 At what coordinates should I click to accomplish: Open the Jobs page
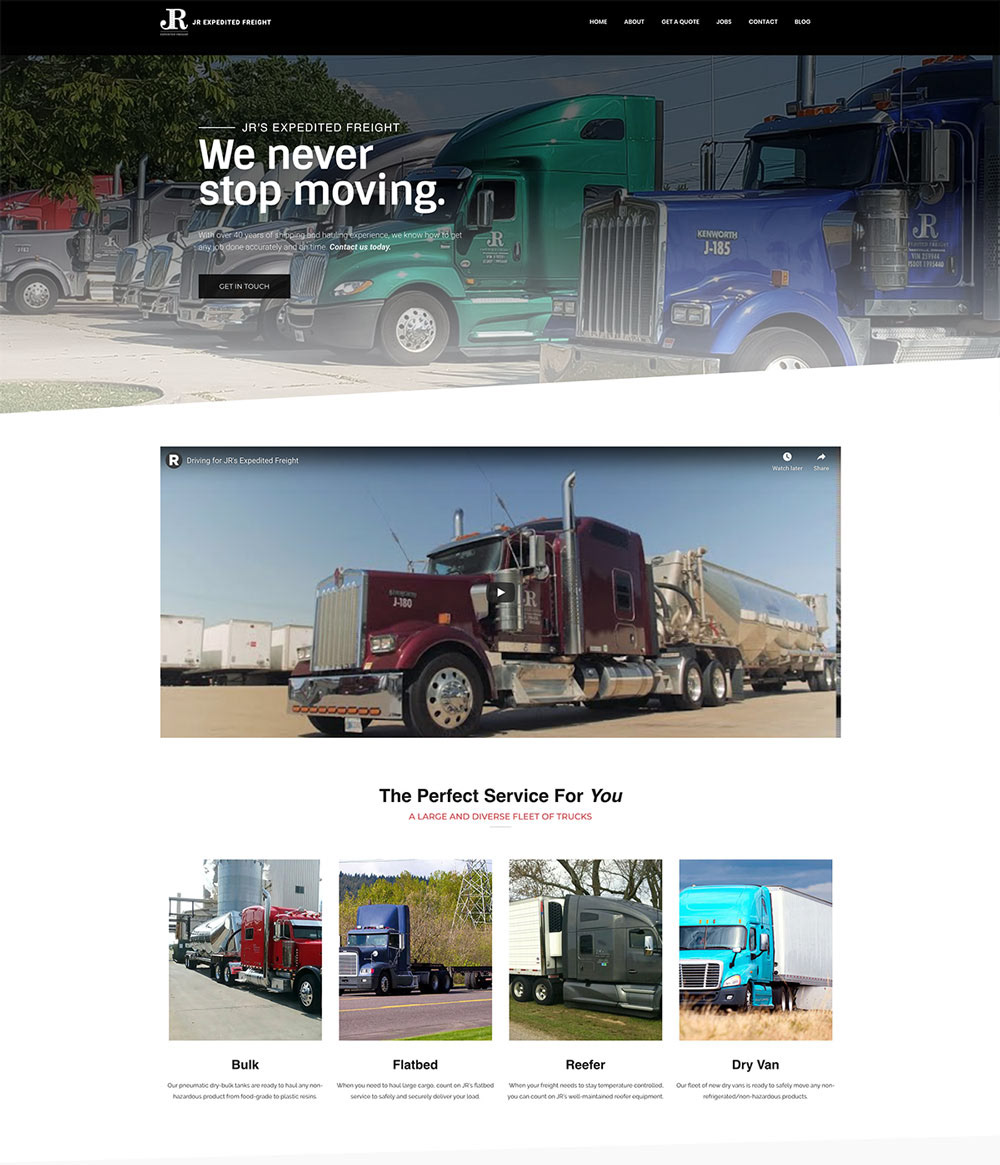[x=724, y=21]
